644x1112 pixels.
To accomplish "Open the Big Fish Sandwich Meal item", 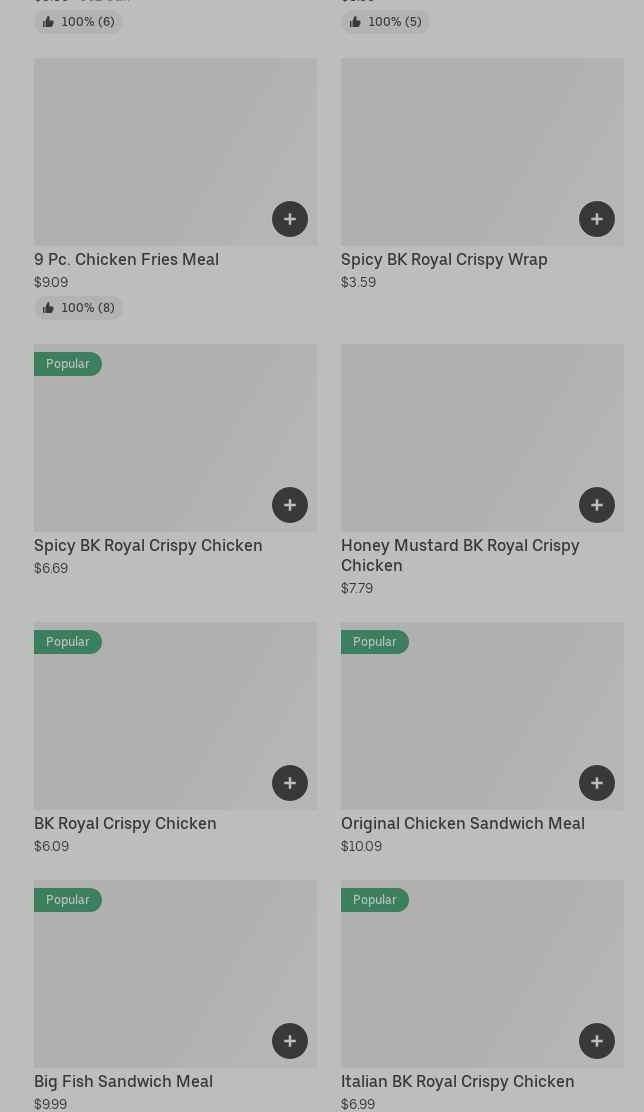I will [123, 1081].
